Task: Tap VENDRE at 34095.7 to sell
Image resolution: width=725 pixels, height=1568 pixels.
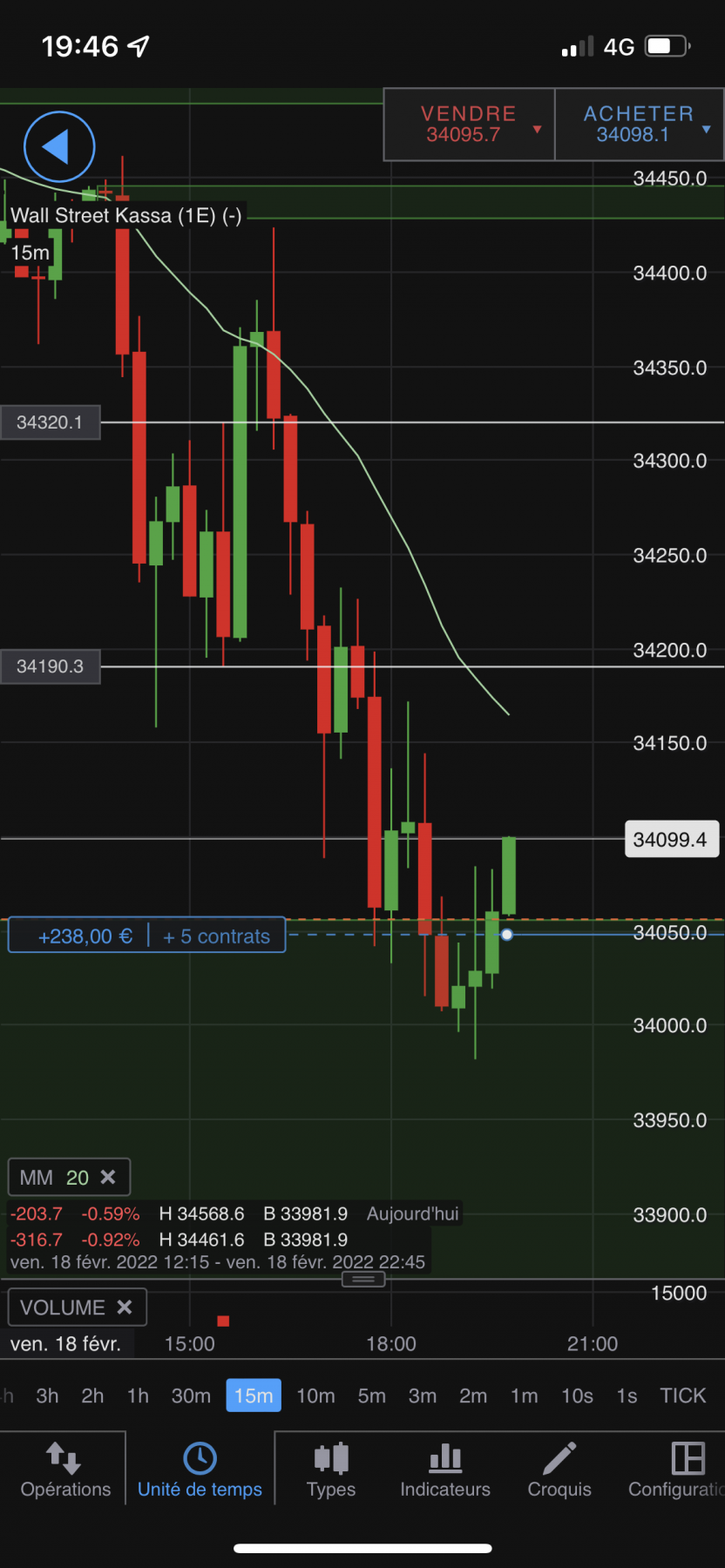Action: pyautogui.click(x=469, y=125)
